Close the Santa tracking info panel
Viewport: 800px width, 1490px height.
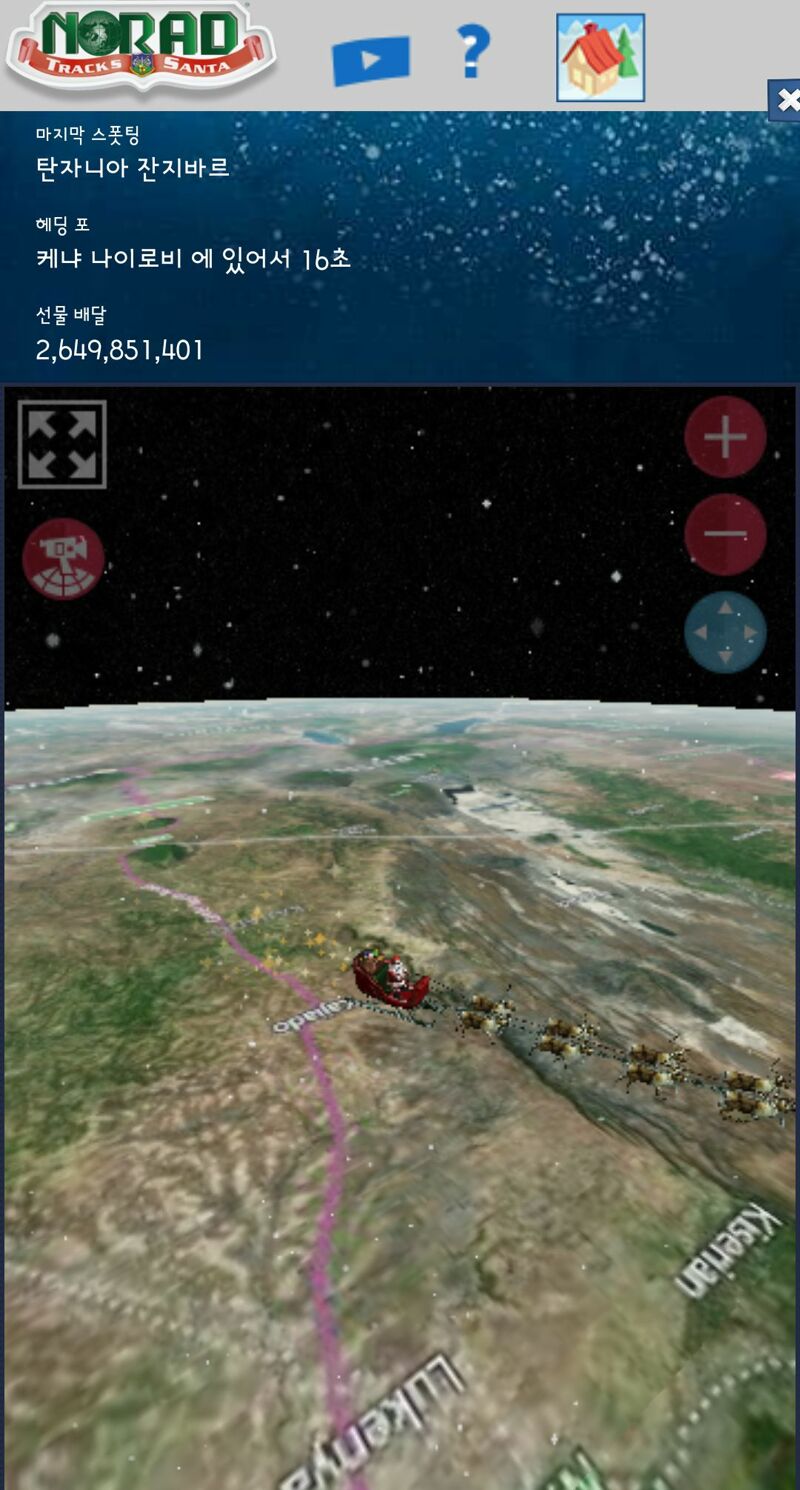pos(786,100)
